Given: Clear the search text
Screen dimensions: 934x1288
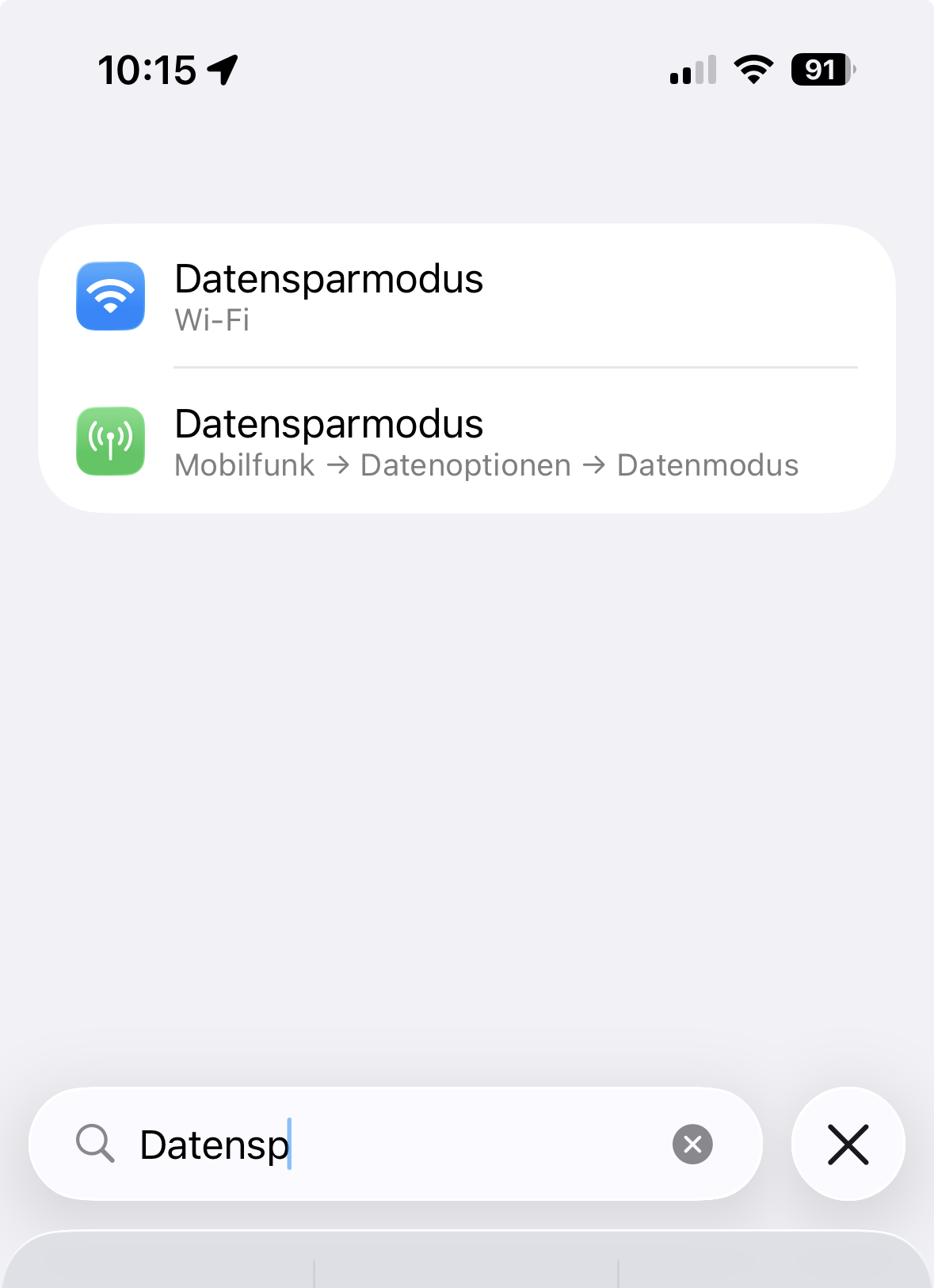Looking at the screenshot, I should [x=692, y=1145].
